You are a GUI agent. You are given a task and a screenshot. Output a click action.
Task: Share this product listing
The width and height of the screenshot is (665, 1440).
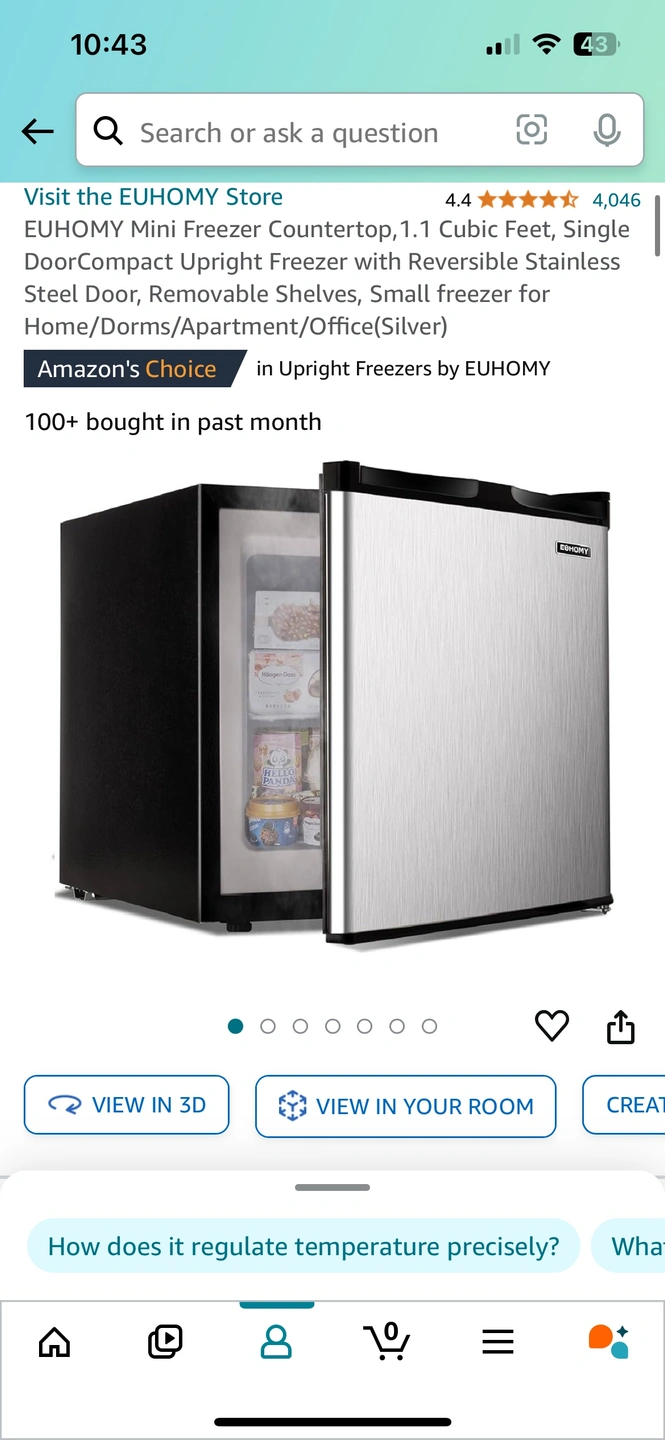(620, 1027)
